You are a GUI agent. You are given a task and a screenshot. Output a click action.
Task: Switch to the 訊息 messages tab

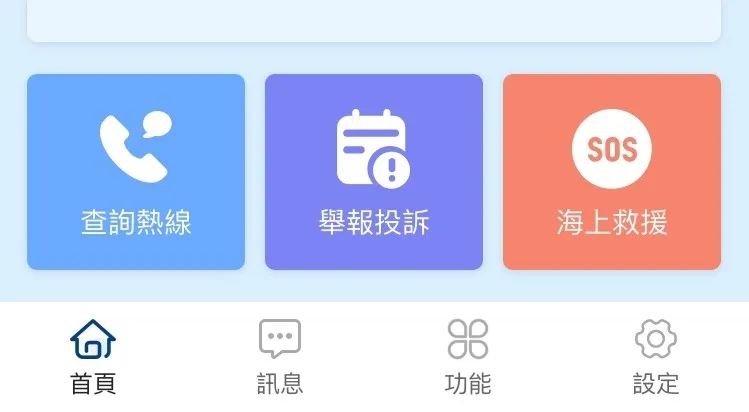click(280, 357)
